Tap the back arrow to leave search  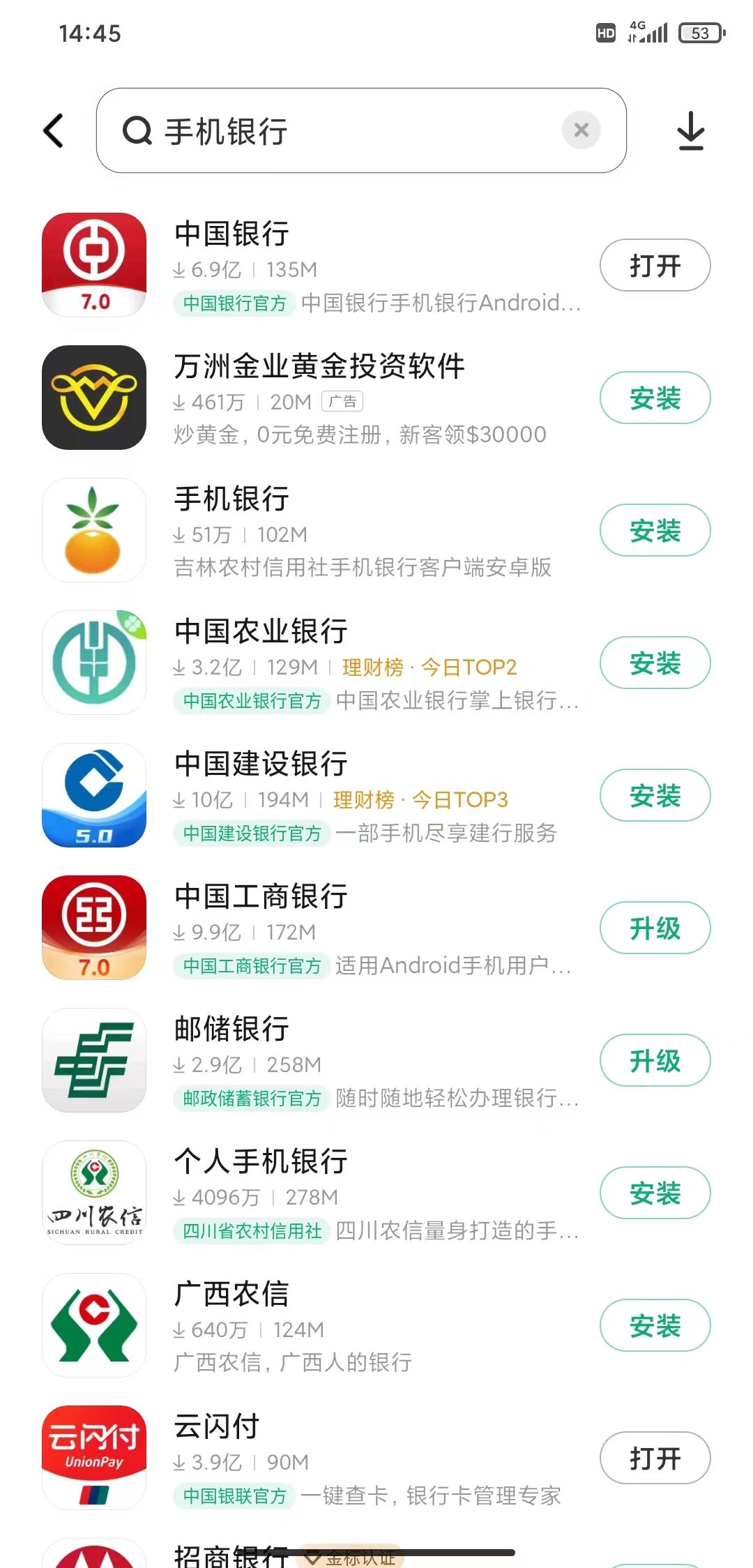click(x=53, y=130)
